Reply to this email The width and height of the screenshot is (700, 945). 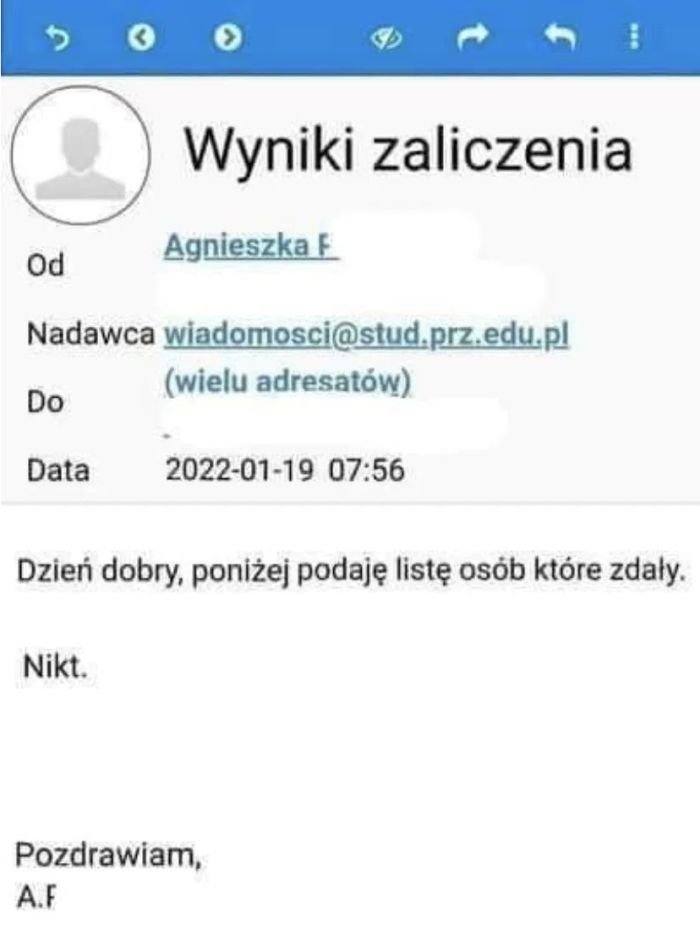pos(556,38)
